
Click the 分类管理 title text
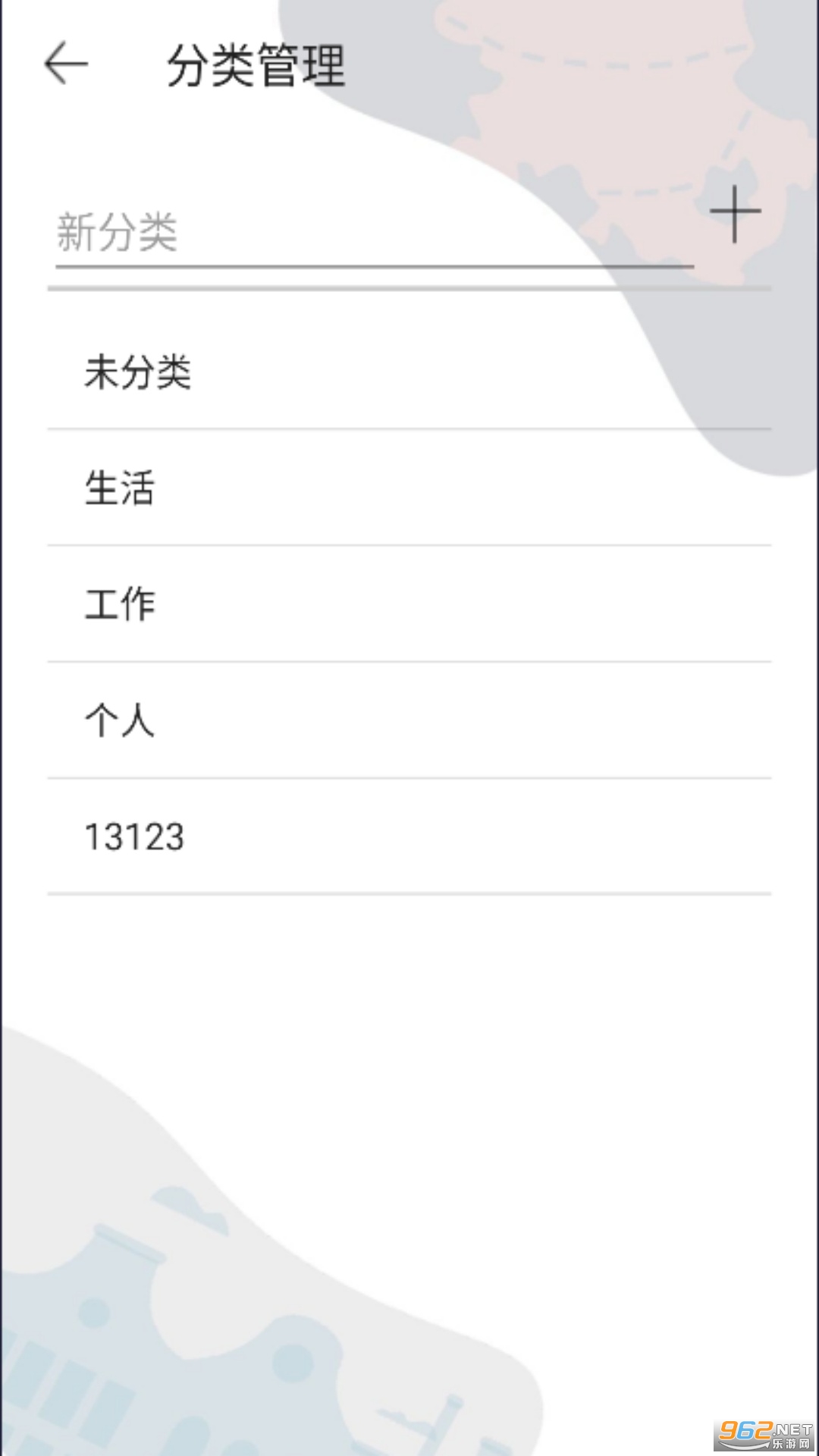click(257, 64)
